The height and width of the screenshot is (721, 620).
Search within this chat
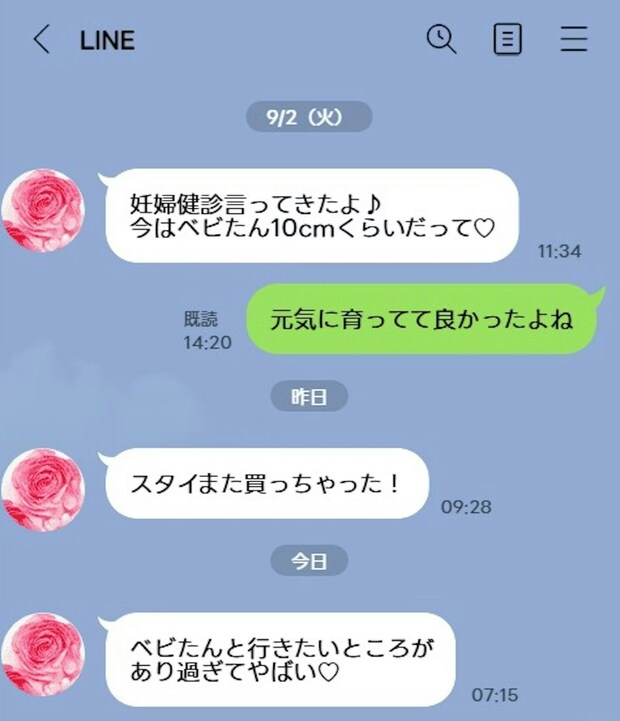441,39
